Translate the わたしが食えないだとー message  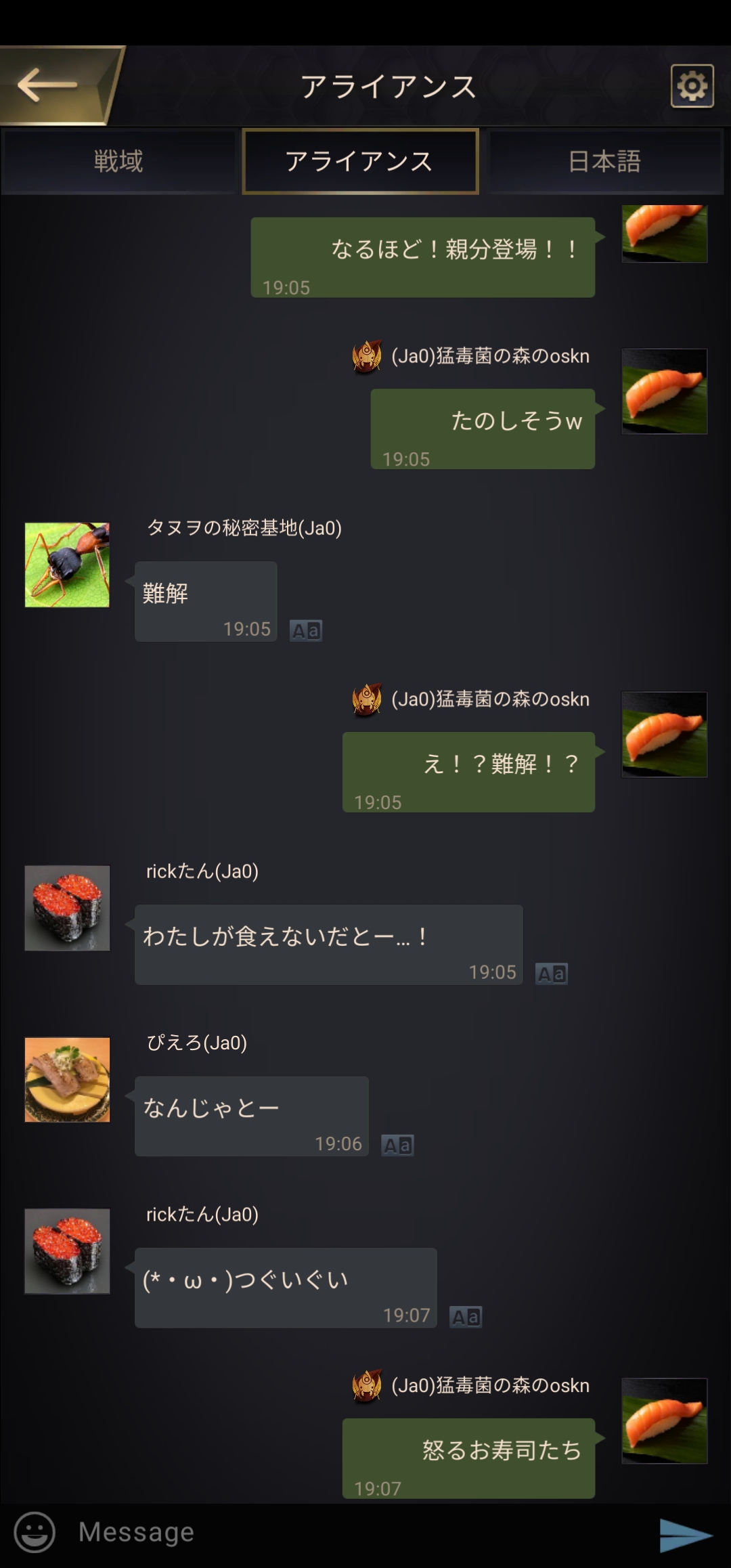[x=551, y=974]
